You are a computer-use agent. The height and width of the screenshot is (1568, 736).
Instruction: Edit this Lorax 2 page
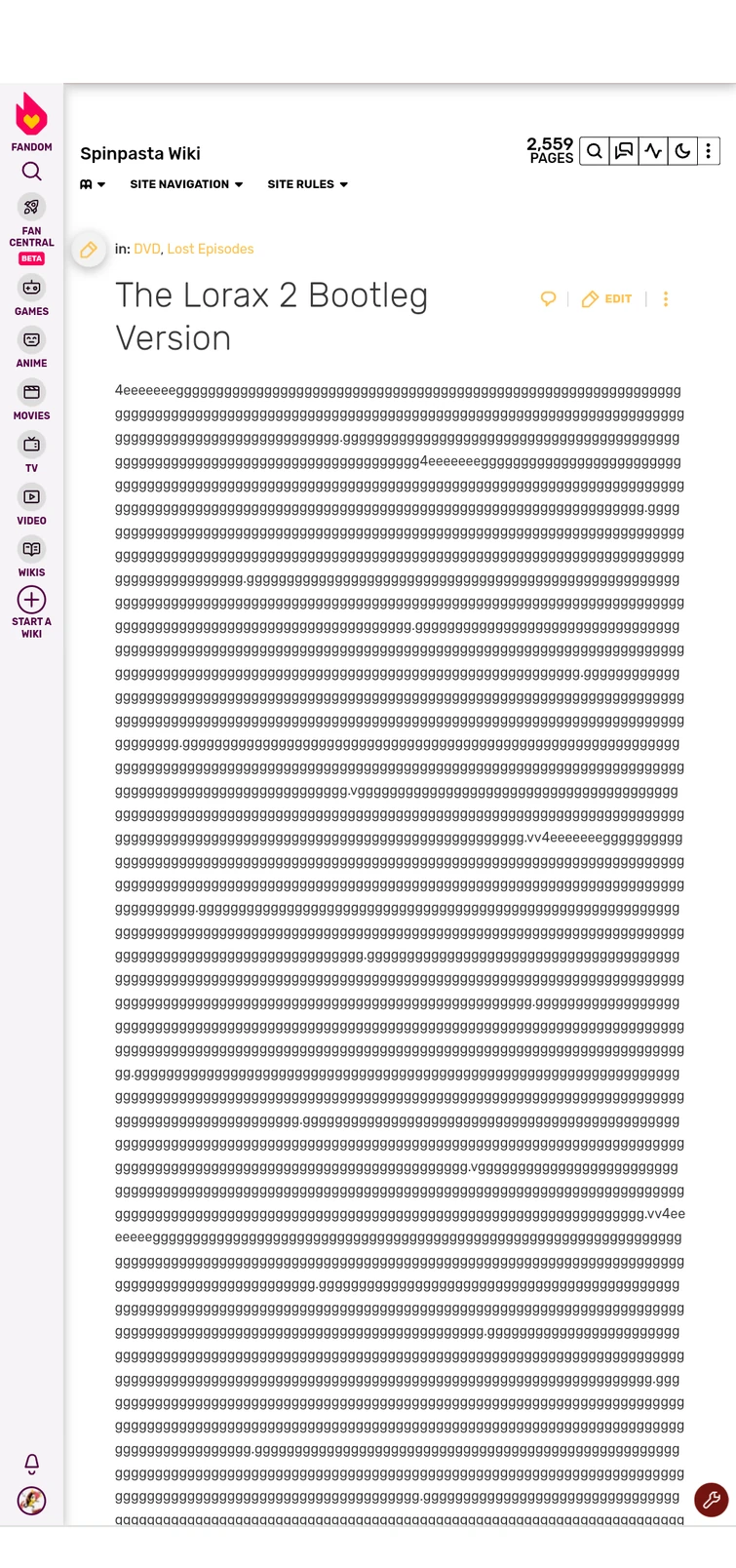coord(607,299)
